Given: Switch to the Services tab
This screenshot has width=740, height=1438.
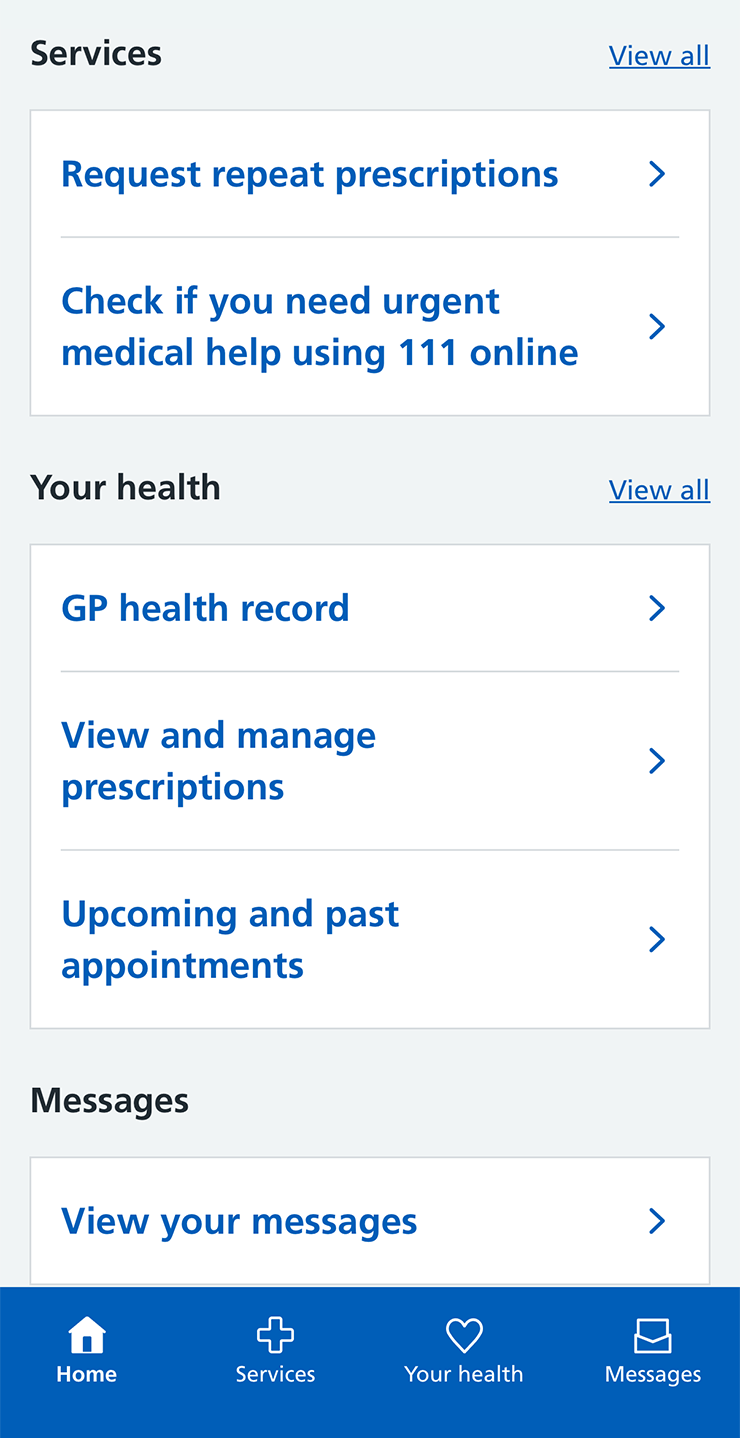Looking at the screenshot, I should click(x=275, y=1351).
